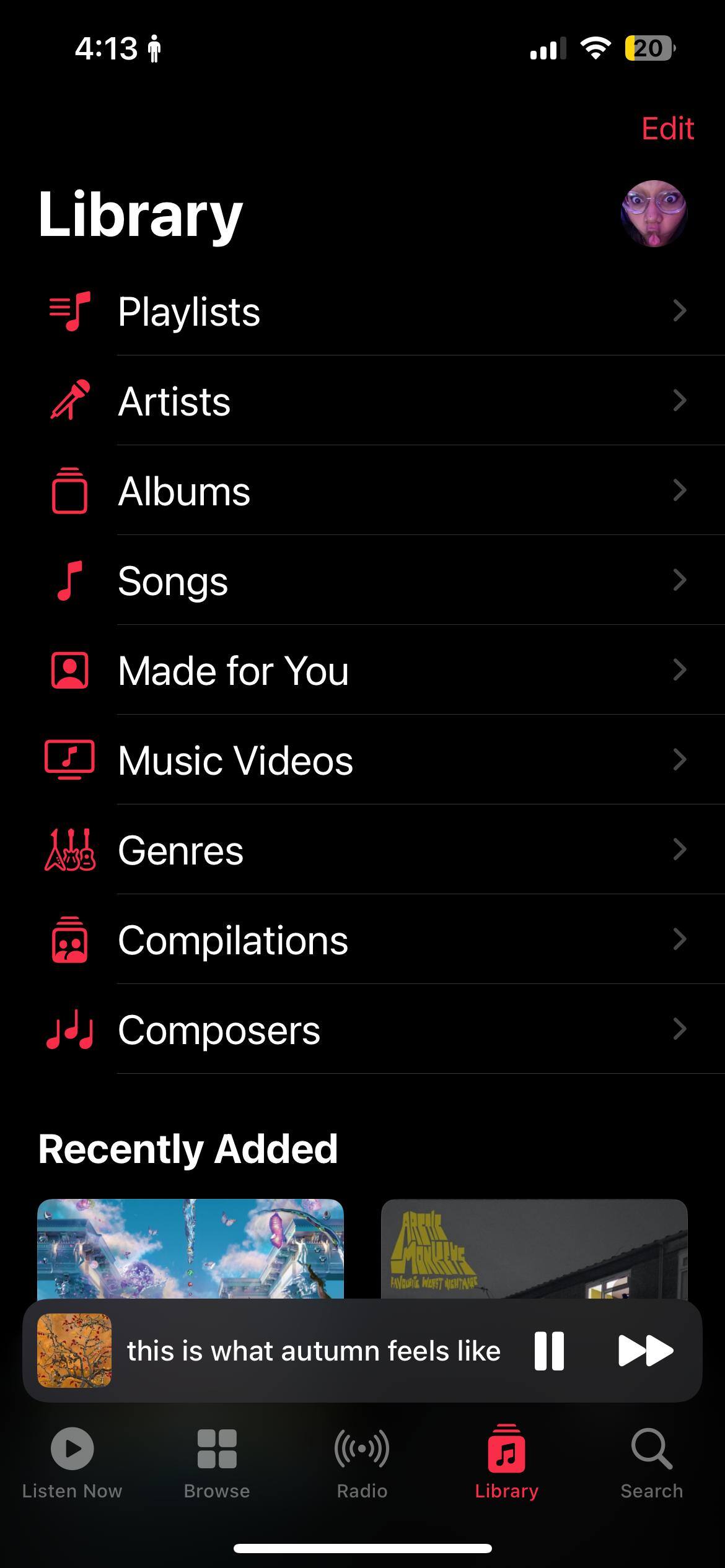Open Playlists
The width and height of the screenshot is (725, 1568).
click(x=372, y=311)
